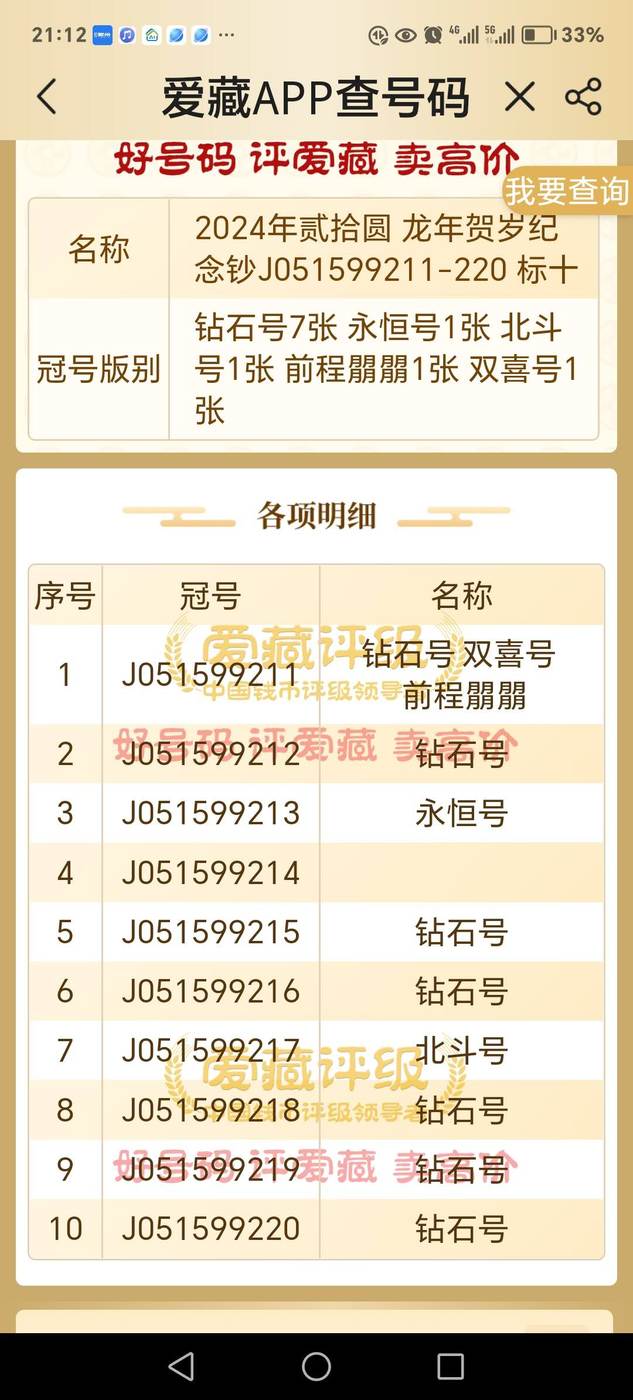Tap the system home button
Image resolution: width=633 pixels, height=1400 pixels.
[316, 1366]
